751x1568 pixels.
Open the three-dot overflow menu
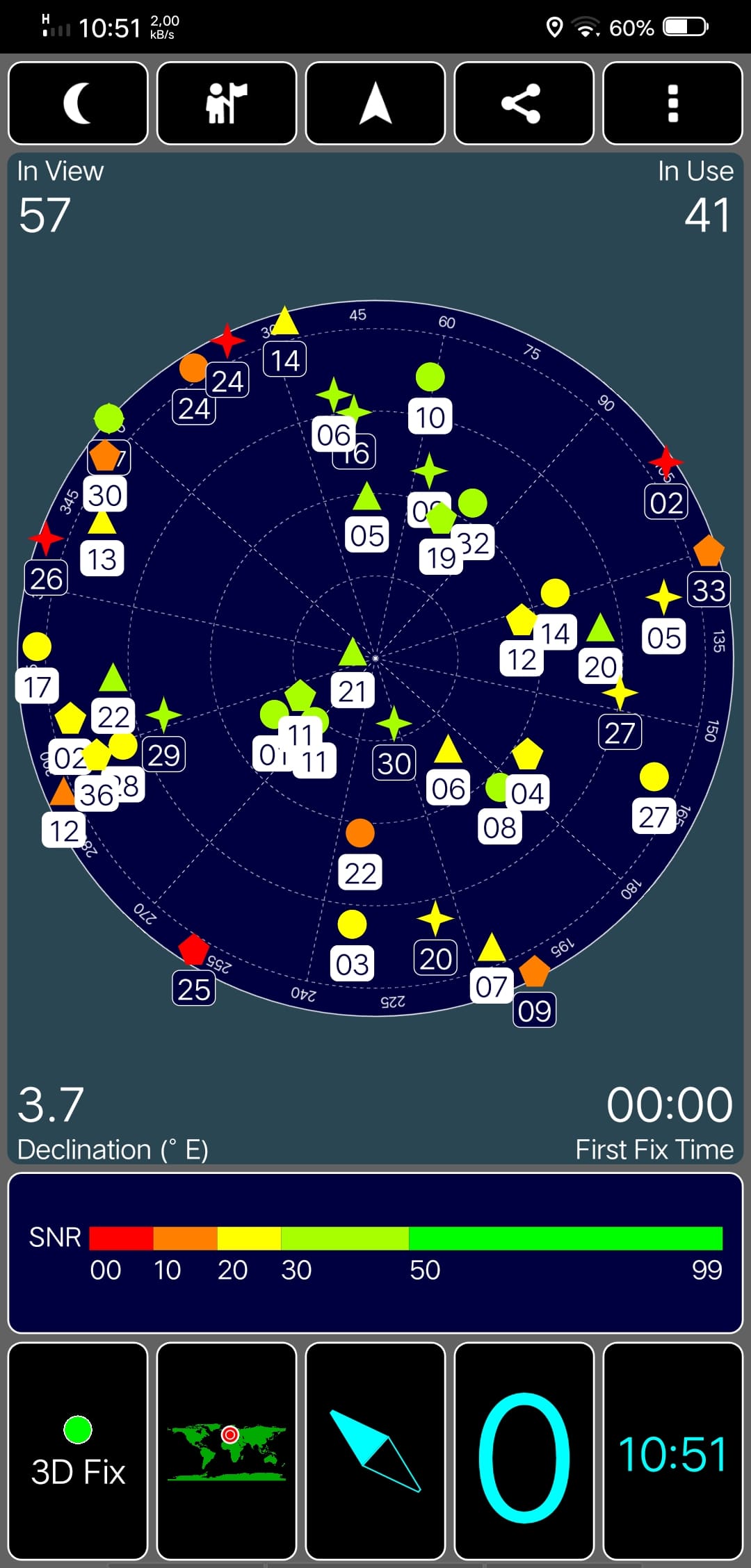(x=673, y=103)
